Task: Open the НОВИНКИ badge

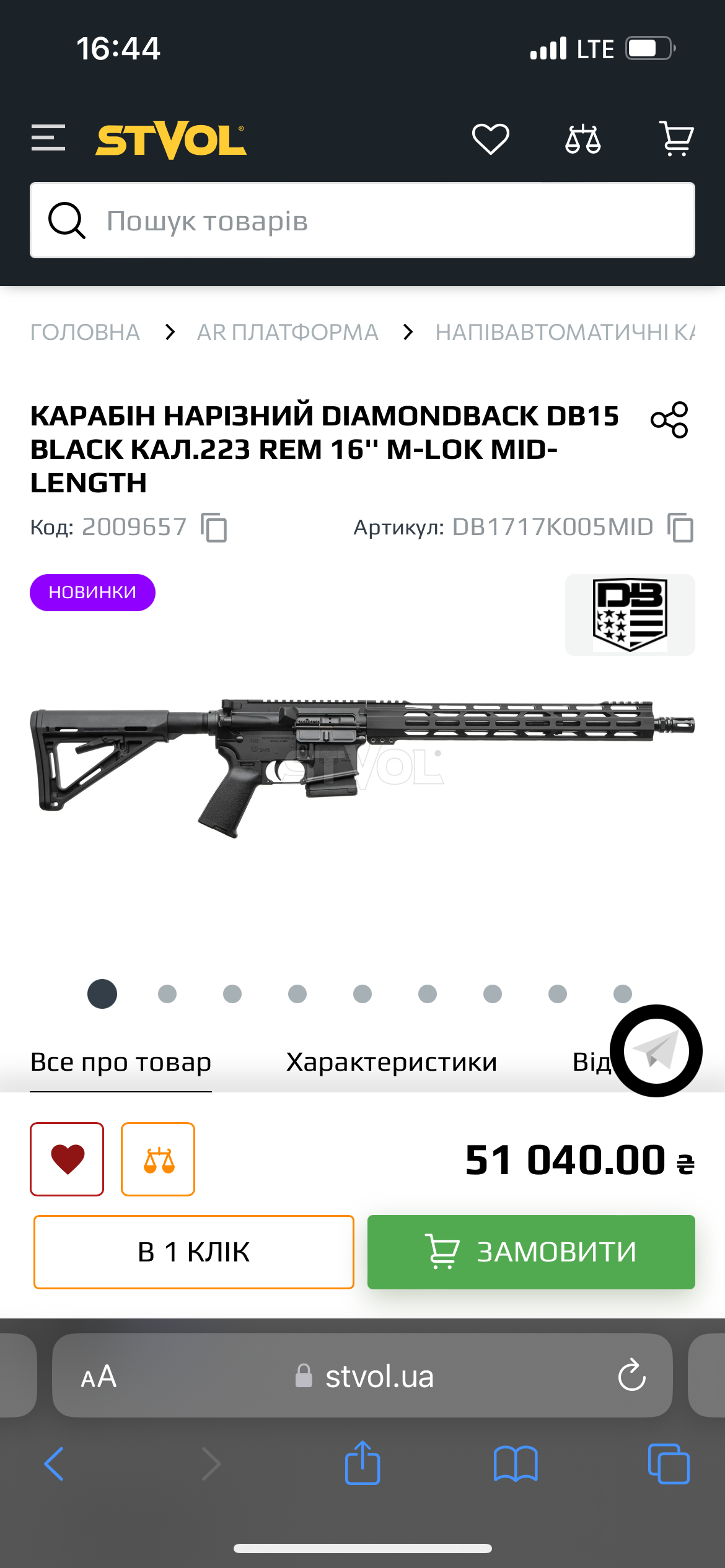Action: pos(92,593)
